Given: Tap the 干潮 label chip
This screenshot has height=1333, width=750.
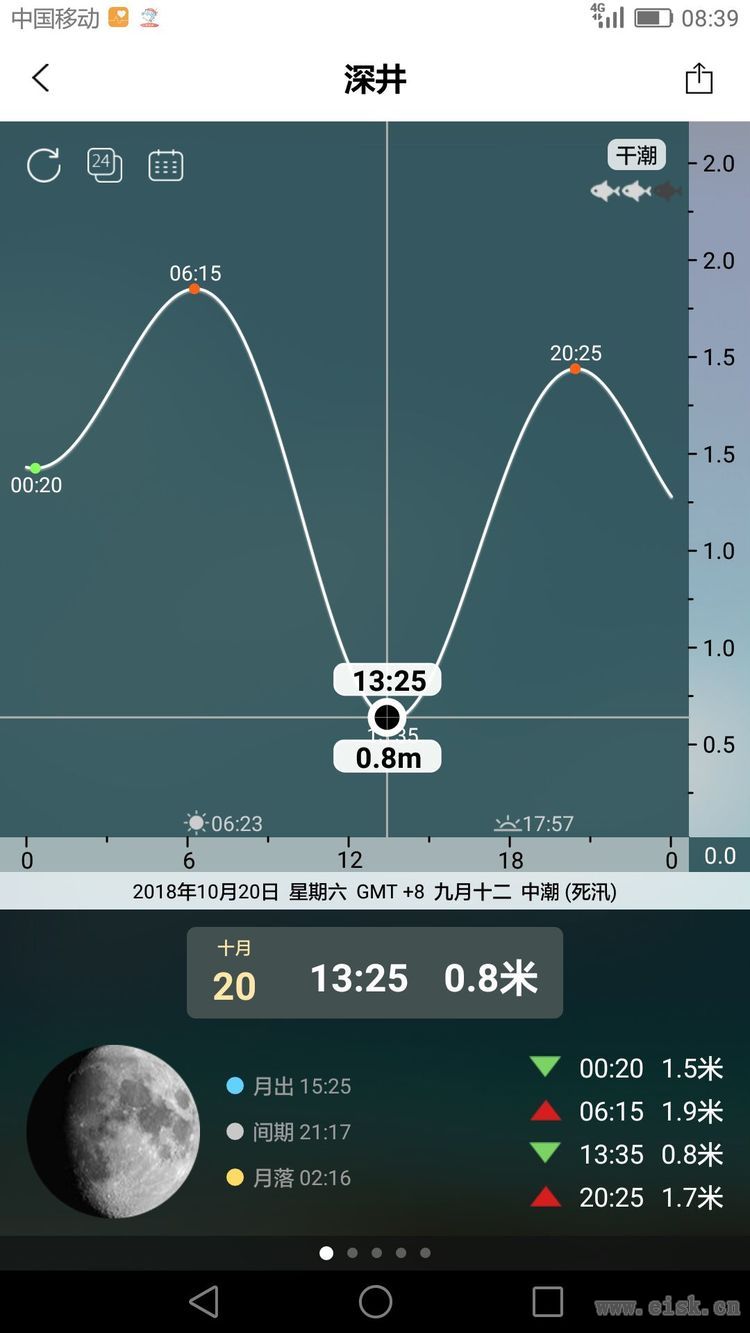Looking at the screenshot, I should tap(637, 155).
